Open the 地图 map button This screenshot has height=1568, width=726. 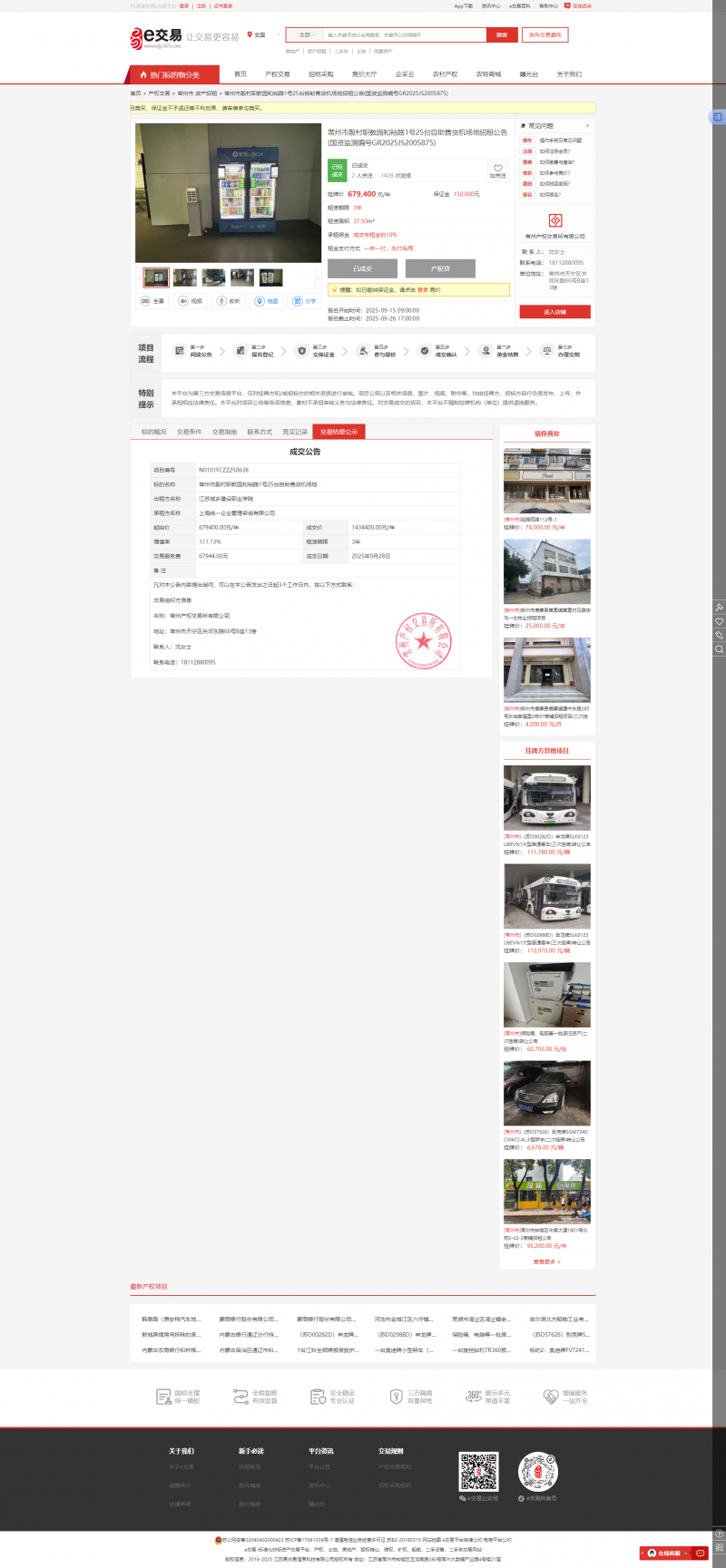coord(267,301)
